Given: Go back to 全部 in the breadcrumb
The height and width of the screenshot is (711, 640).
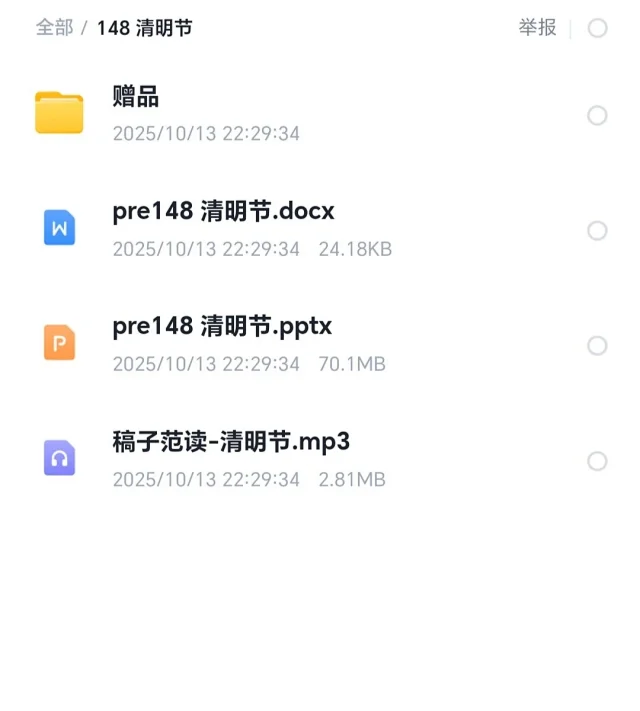Looking at the screenshot, I should pos(54,28).
